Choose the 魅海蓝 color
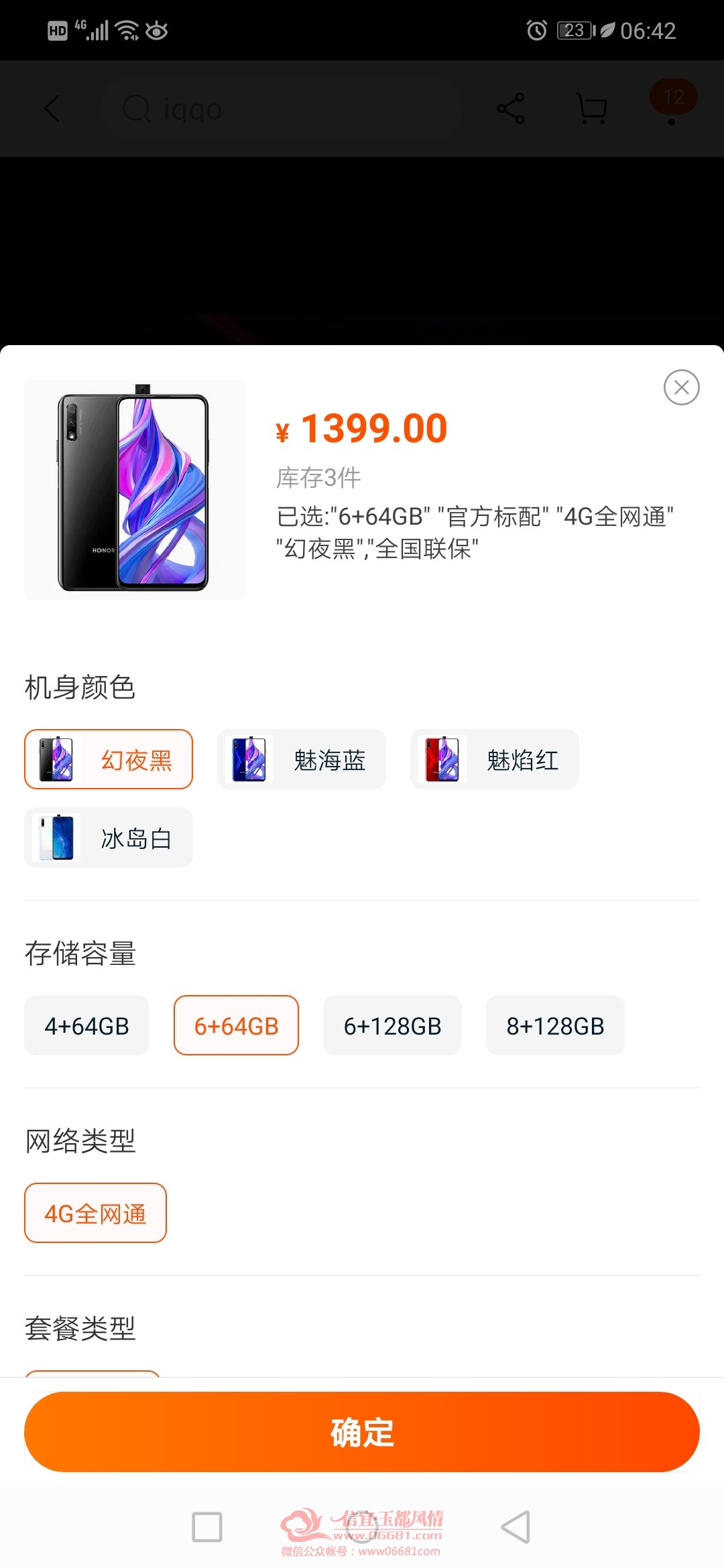The width and height of the screenshot is (724, 1568). pyautogui.click(x=302, y=759)
